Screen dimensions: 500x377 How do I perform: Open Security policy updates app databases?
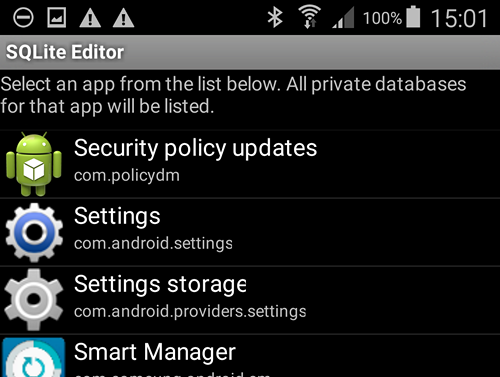pyautogui.click(x=250, y=164)
